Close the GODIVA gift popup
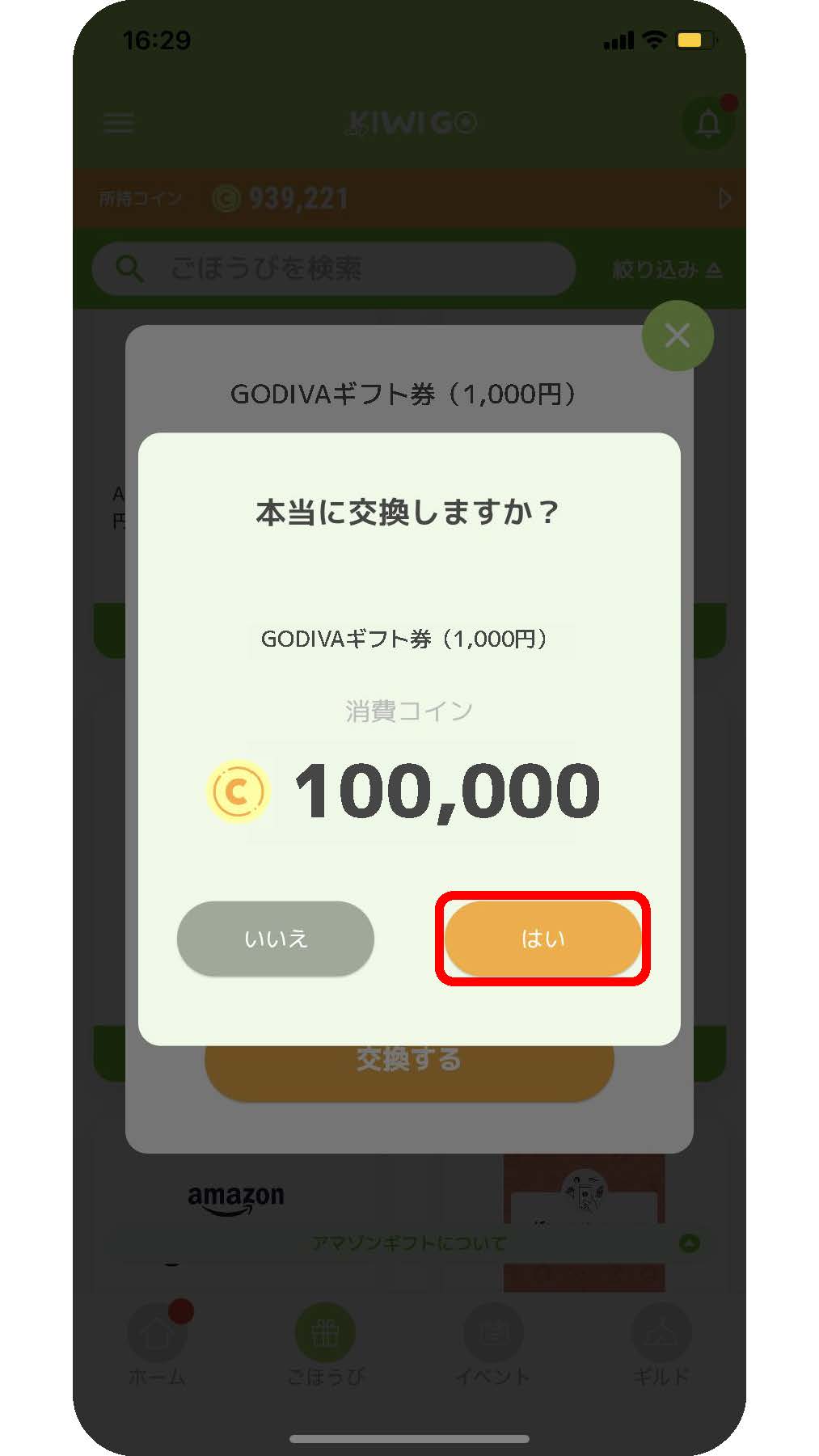Screen dimensions: 819x1456 [678, 336]
